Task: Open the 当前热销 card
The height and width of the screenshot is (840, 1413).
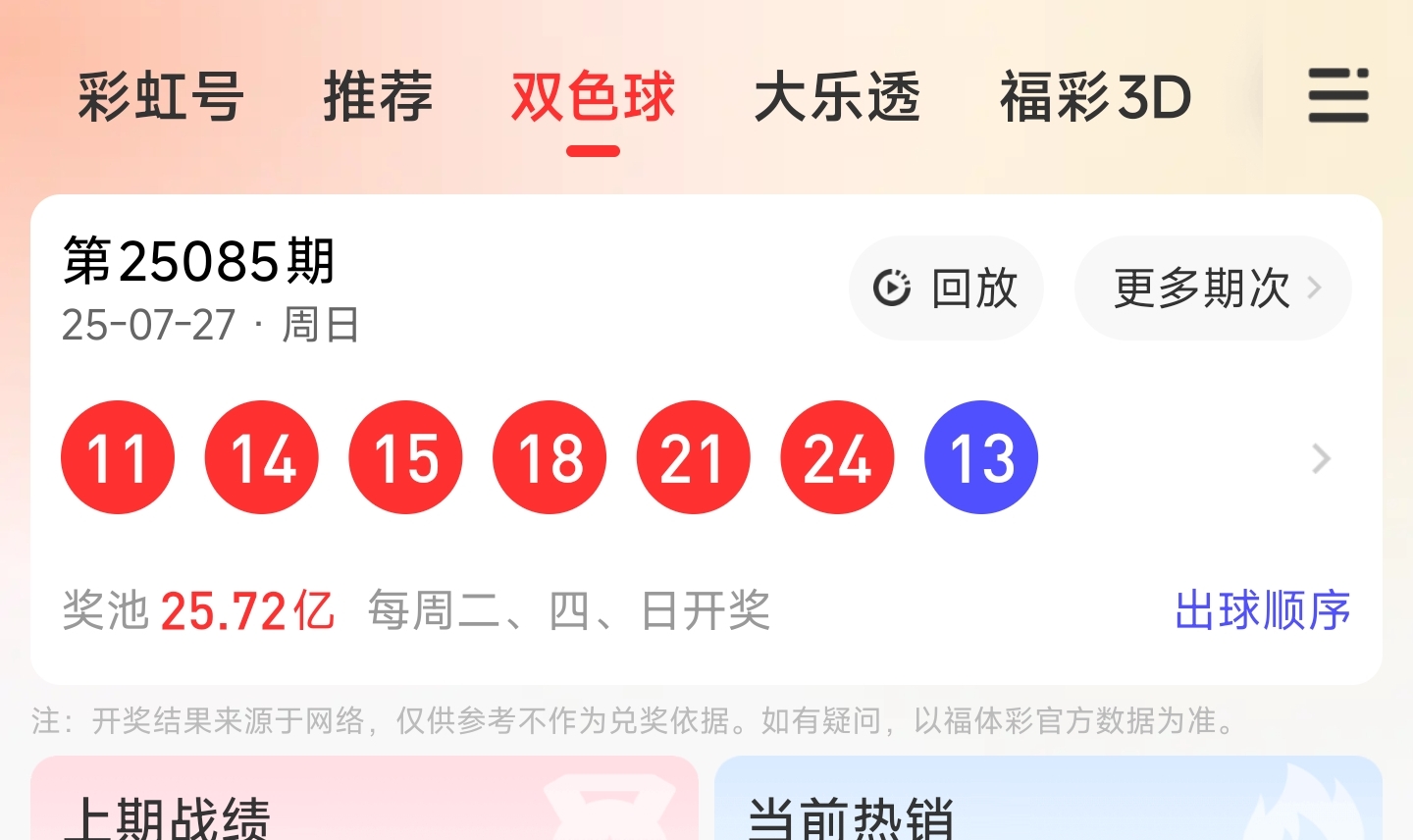Action: pos(1048,798)
